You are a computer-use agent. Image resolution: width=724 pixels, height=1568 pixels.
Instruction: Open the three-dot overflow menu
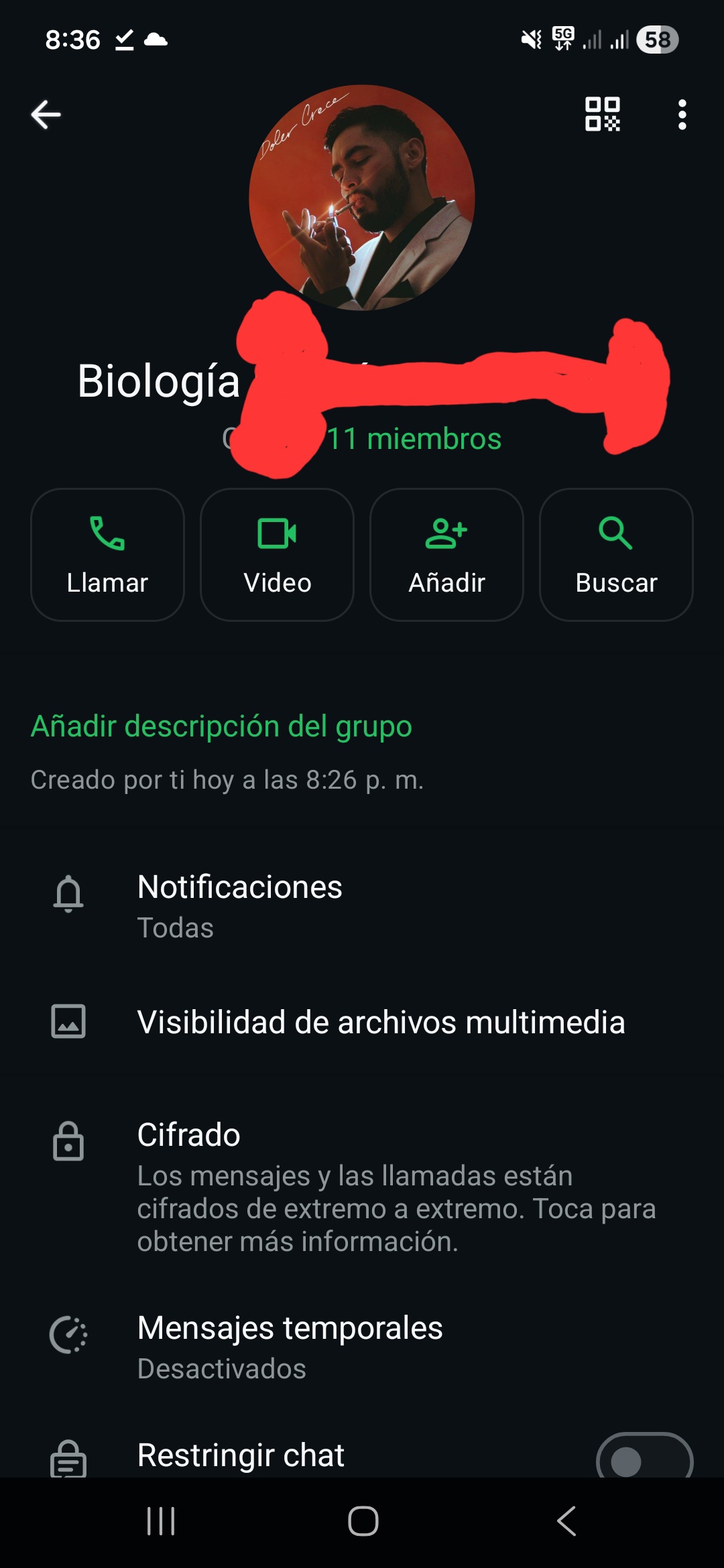point(682,115)
